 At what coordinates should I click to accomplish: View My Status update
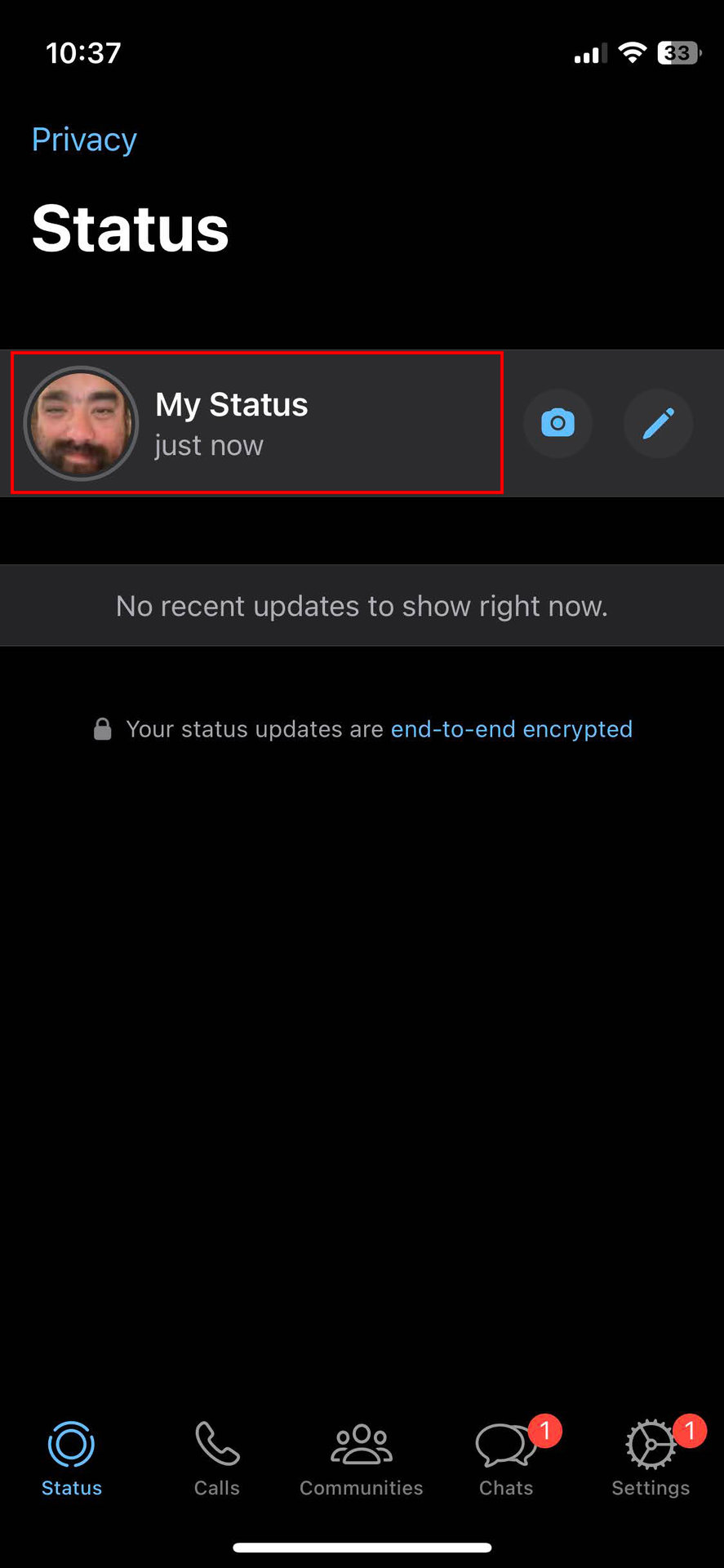pyautogui.click(x=257, y=423)
